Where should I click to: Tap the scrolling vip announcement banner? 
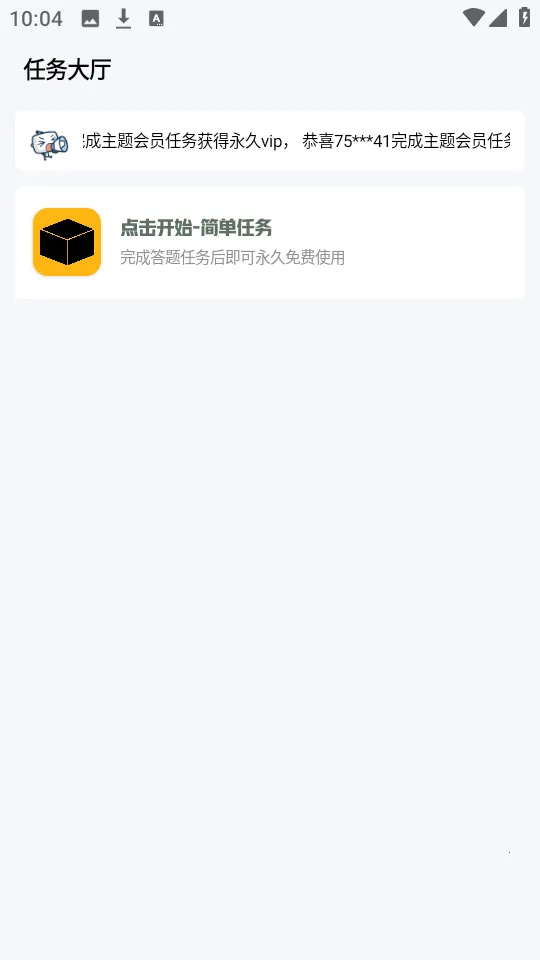click(x=269, y=141)
